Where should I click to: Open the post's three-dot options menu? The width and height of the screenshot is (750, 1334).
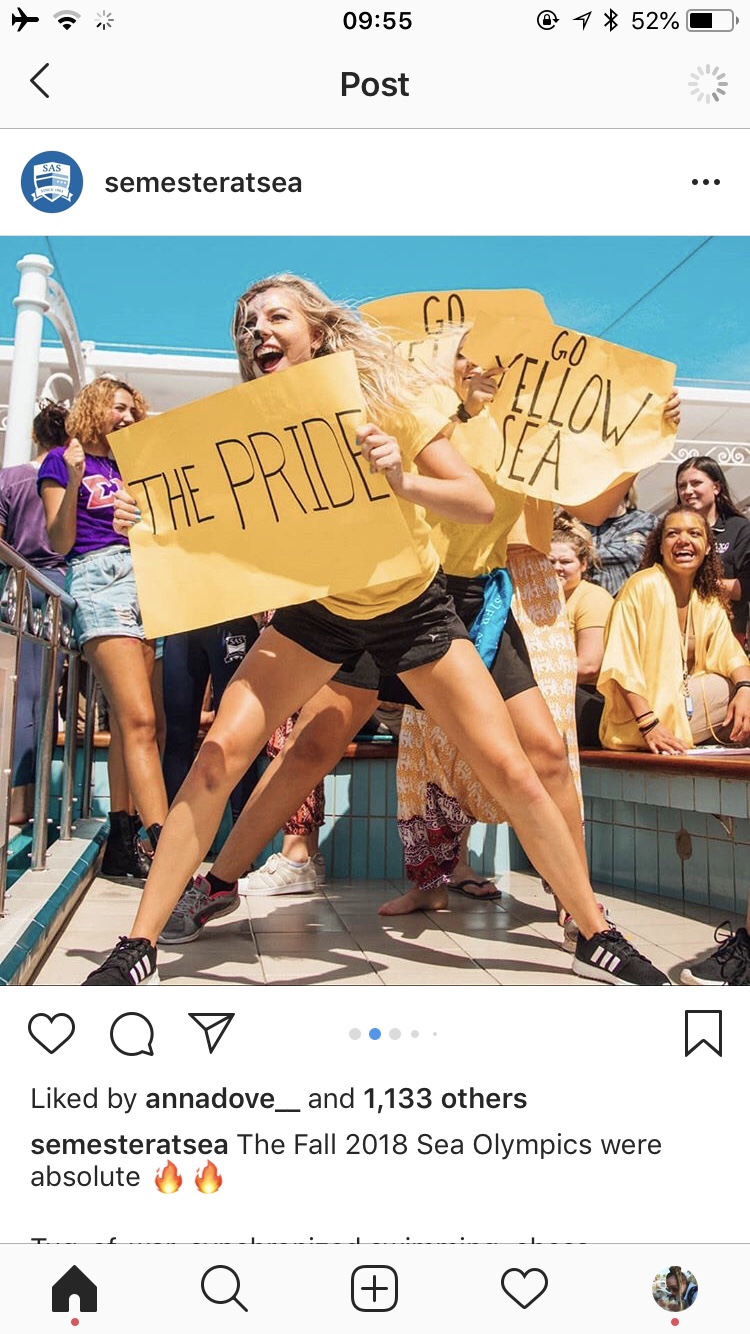click(705, 182)
